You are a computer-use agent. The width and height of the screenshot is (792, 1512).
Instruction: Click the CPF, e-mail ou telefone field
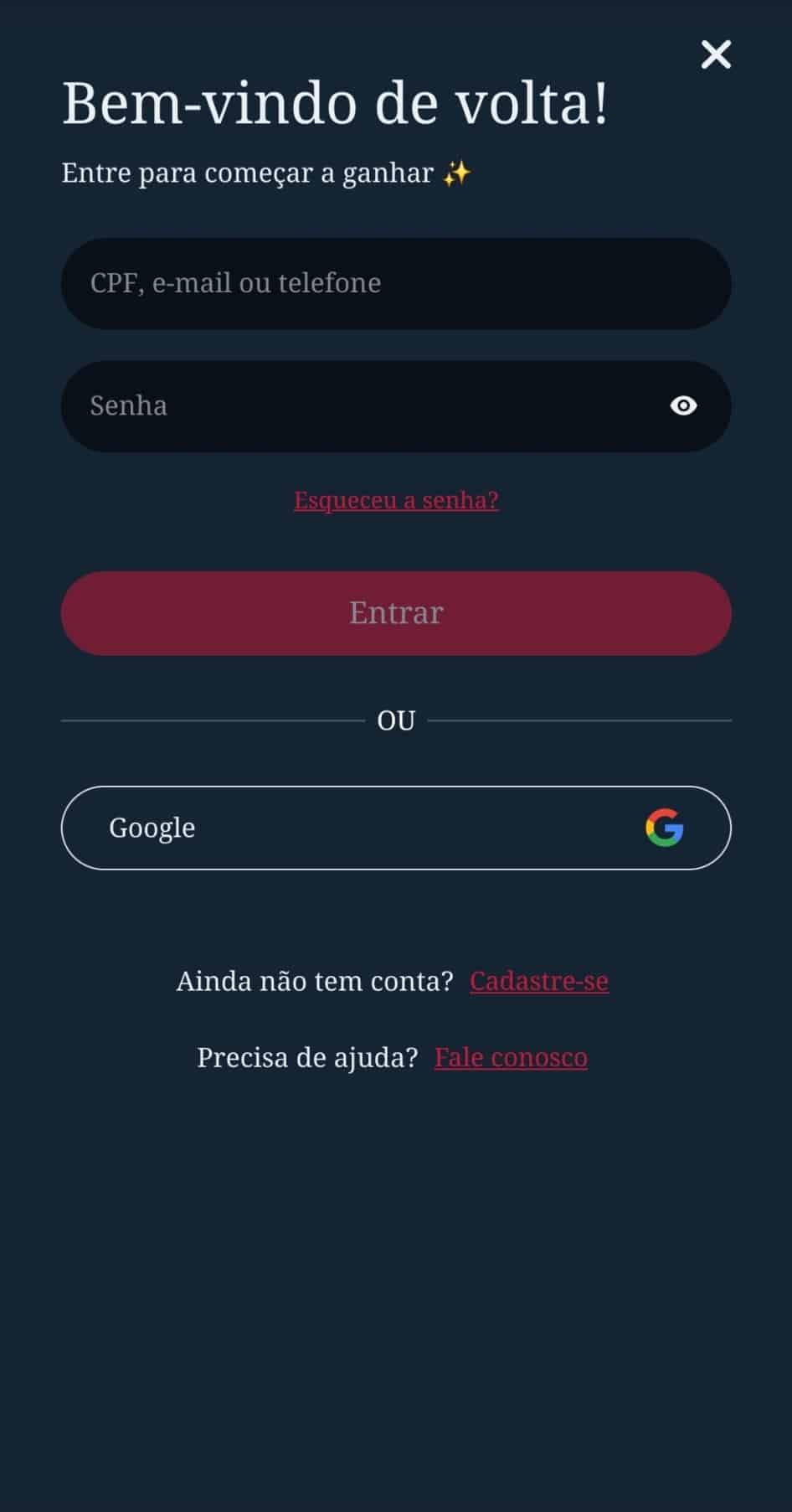[x=395, y=283]
